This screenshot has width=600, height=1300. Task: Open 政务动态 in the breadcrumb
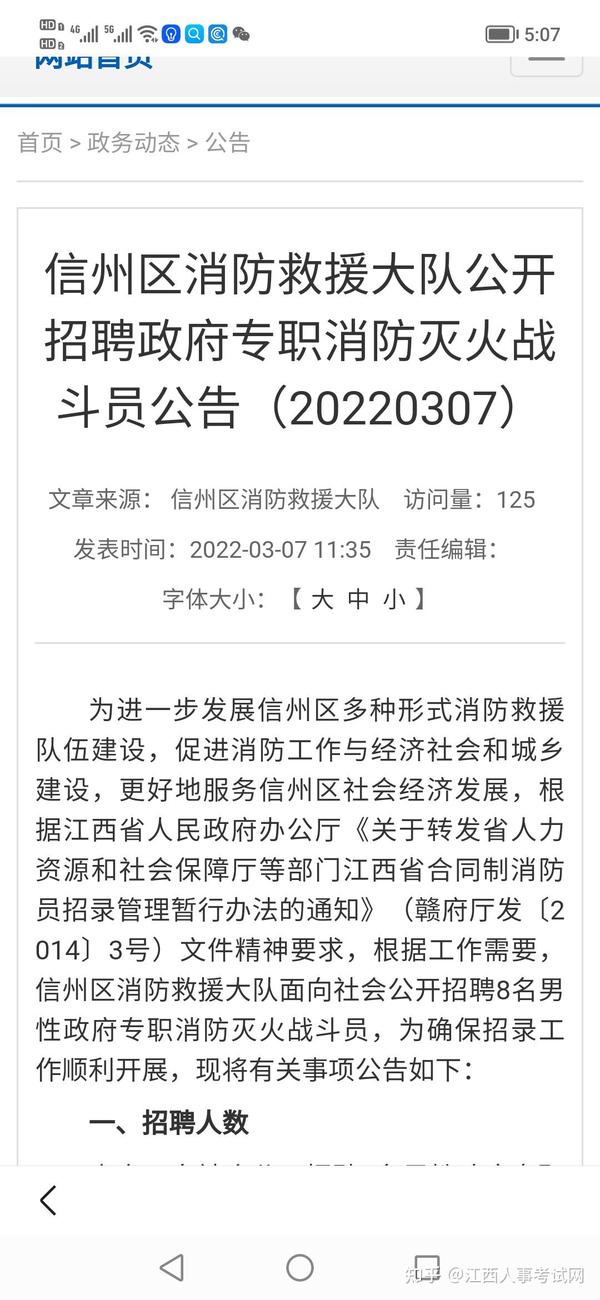[x=134, y=143]
